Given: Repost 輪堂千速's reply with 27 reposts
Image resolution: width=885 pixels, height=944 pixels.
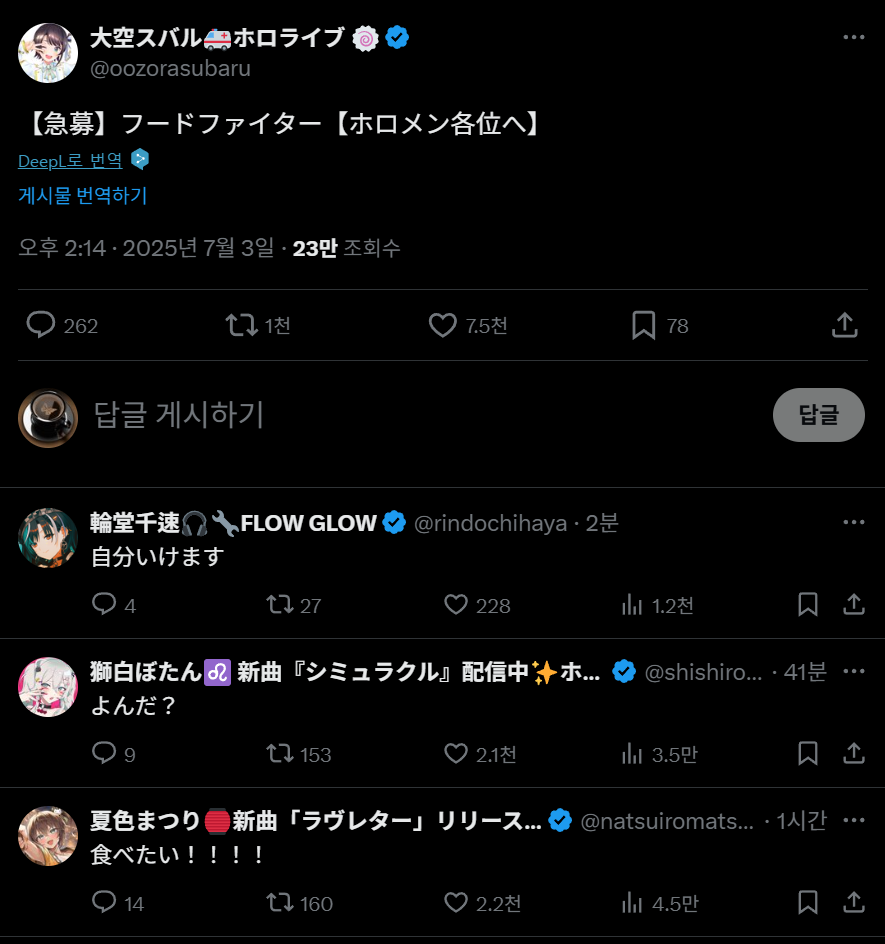Looking at the screenshot, I should click(x=280, y=605).
